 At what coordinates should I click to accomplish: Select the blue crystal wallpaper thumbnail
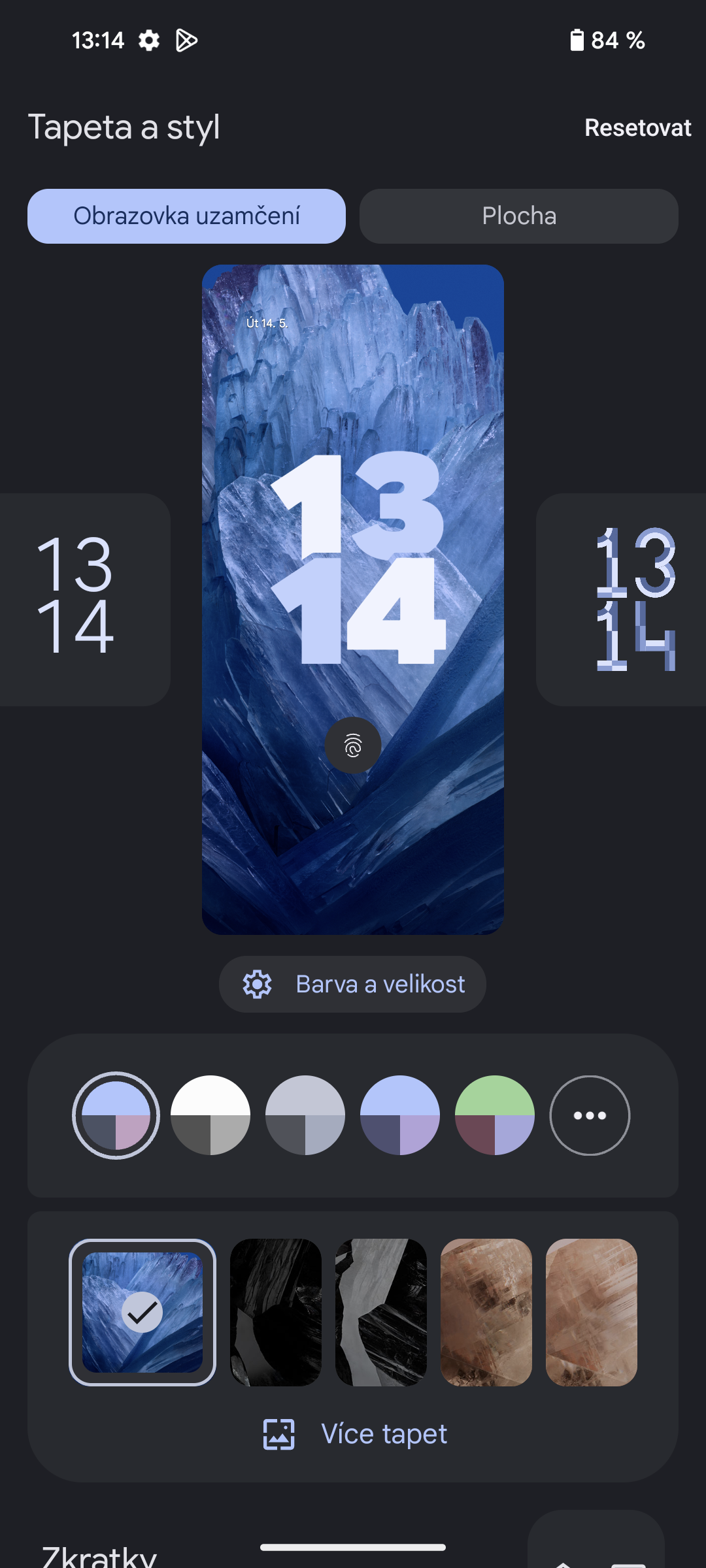click(143, 1312)
